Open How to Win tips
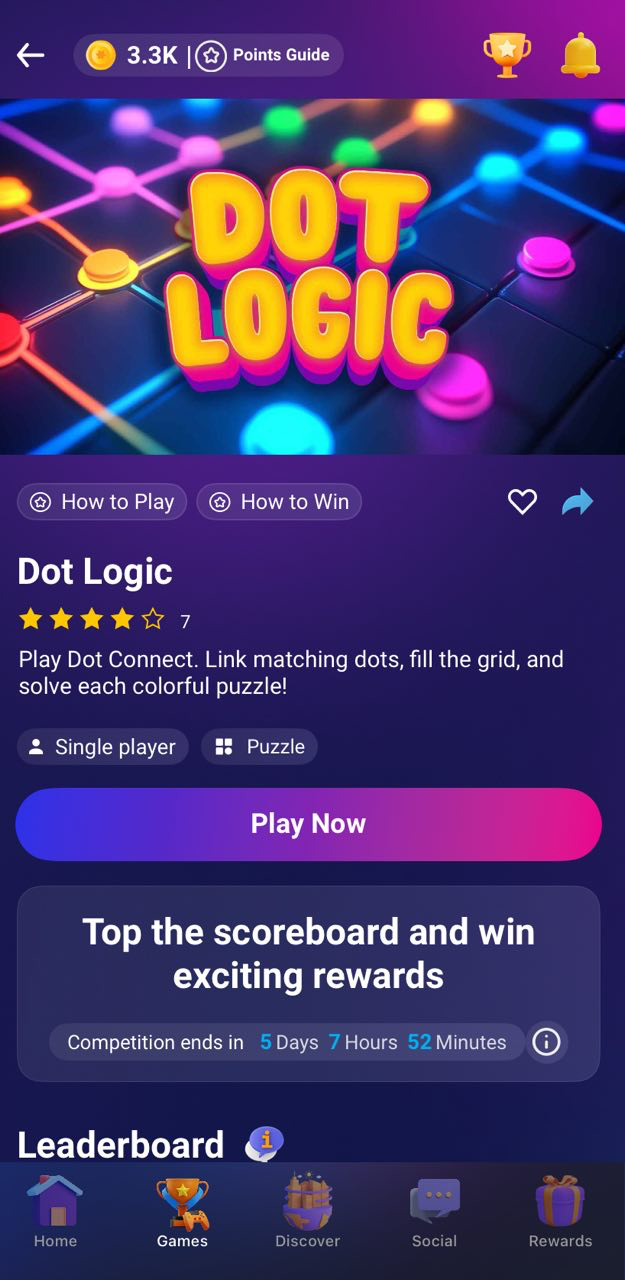The height and width of the screenshot is (1280, 625). pyautogui.click(x=279, y=502)
